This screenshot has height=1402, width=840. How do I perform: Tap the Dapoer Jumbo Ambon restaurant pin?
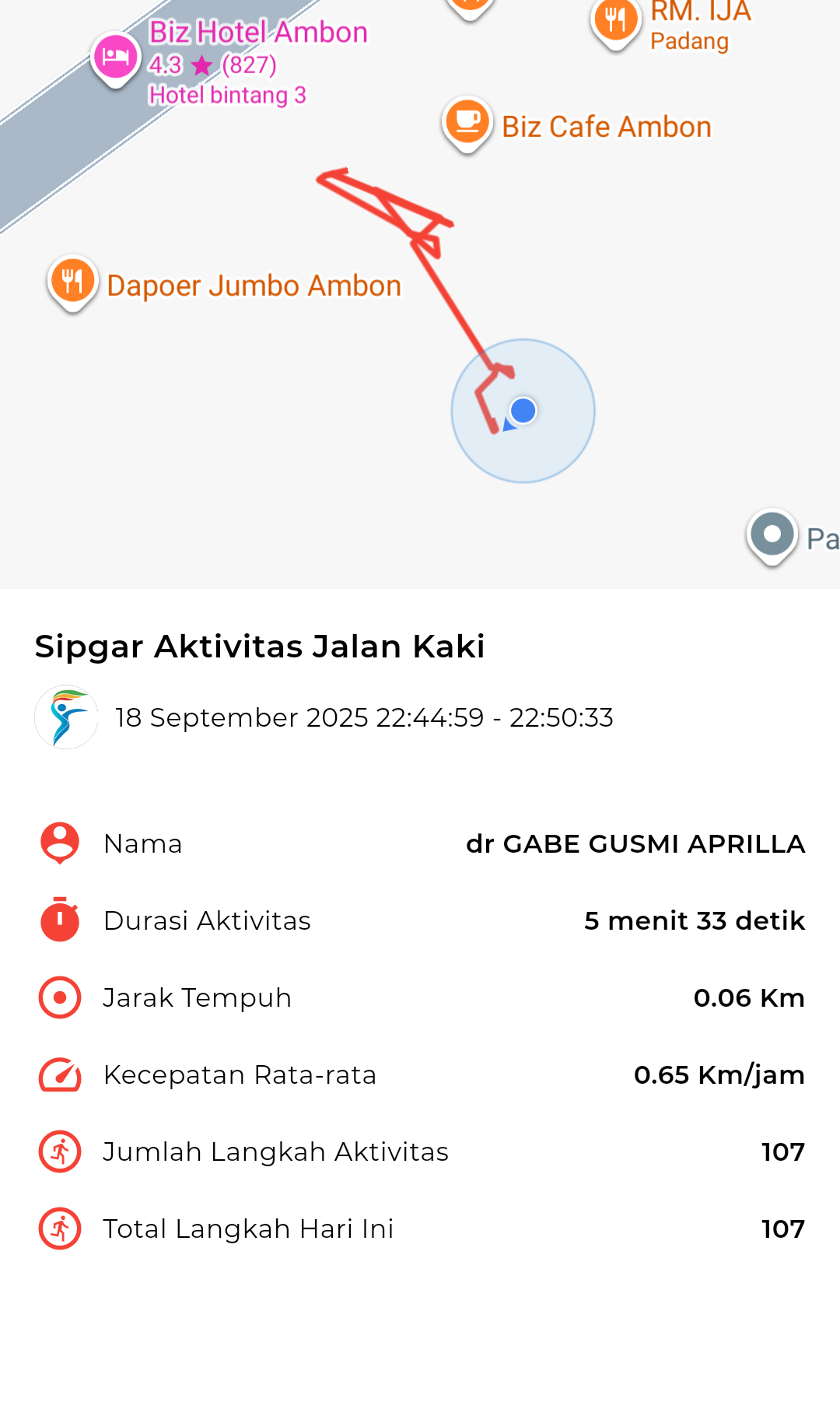[72, 282]
